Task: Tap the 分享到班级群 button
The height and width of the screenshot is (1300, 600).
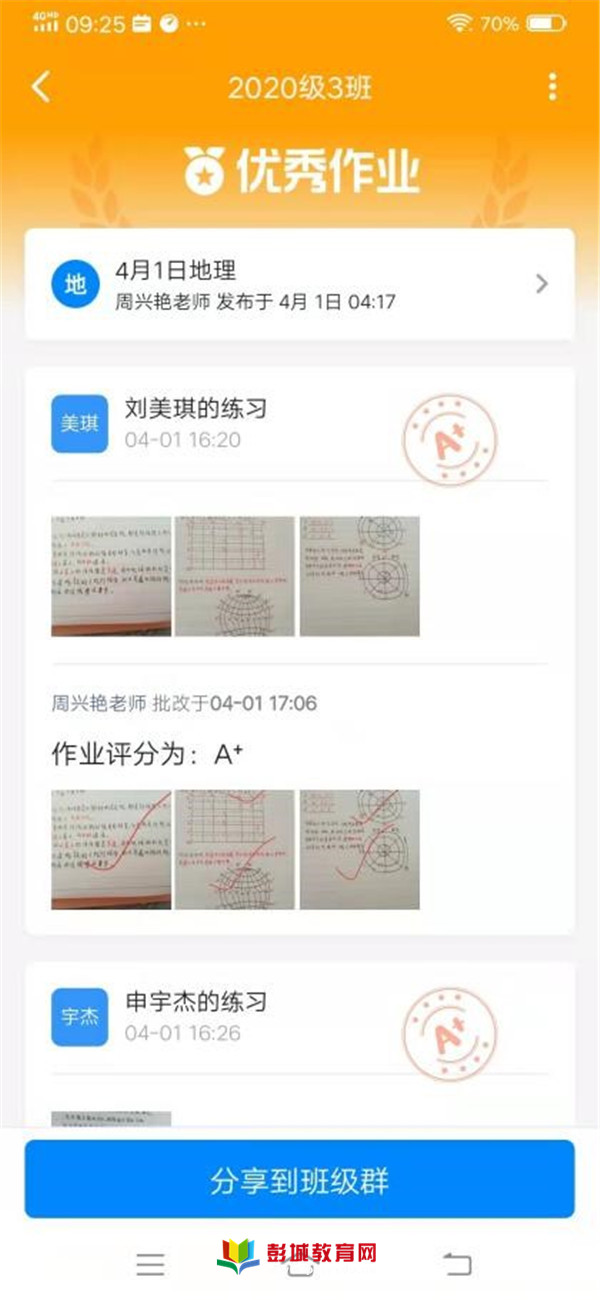Action: [x=300, y=1180]
